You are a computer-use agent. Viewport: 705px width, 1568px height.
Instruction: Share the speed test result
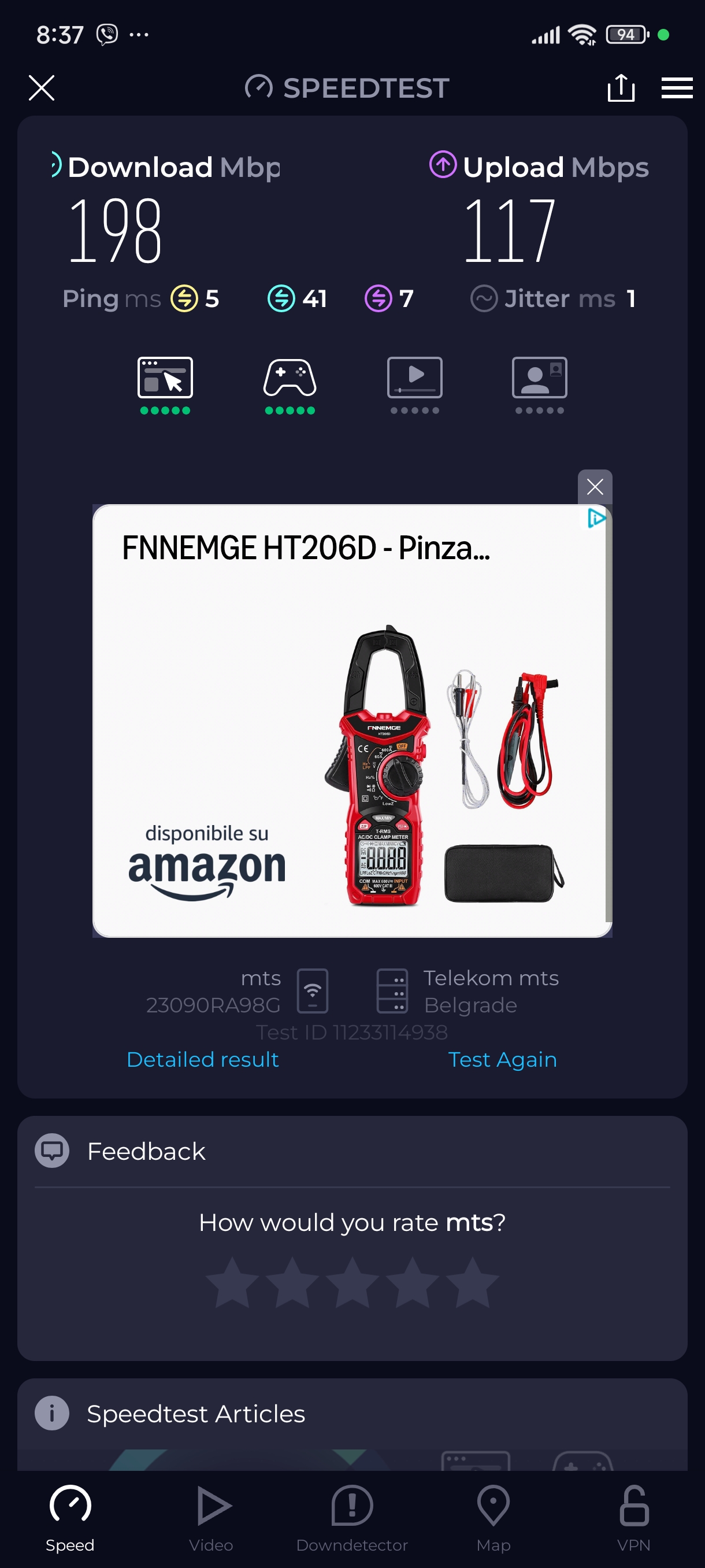621,88
